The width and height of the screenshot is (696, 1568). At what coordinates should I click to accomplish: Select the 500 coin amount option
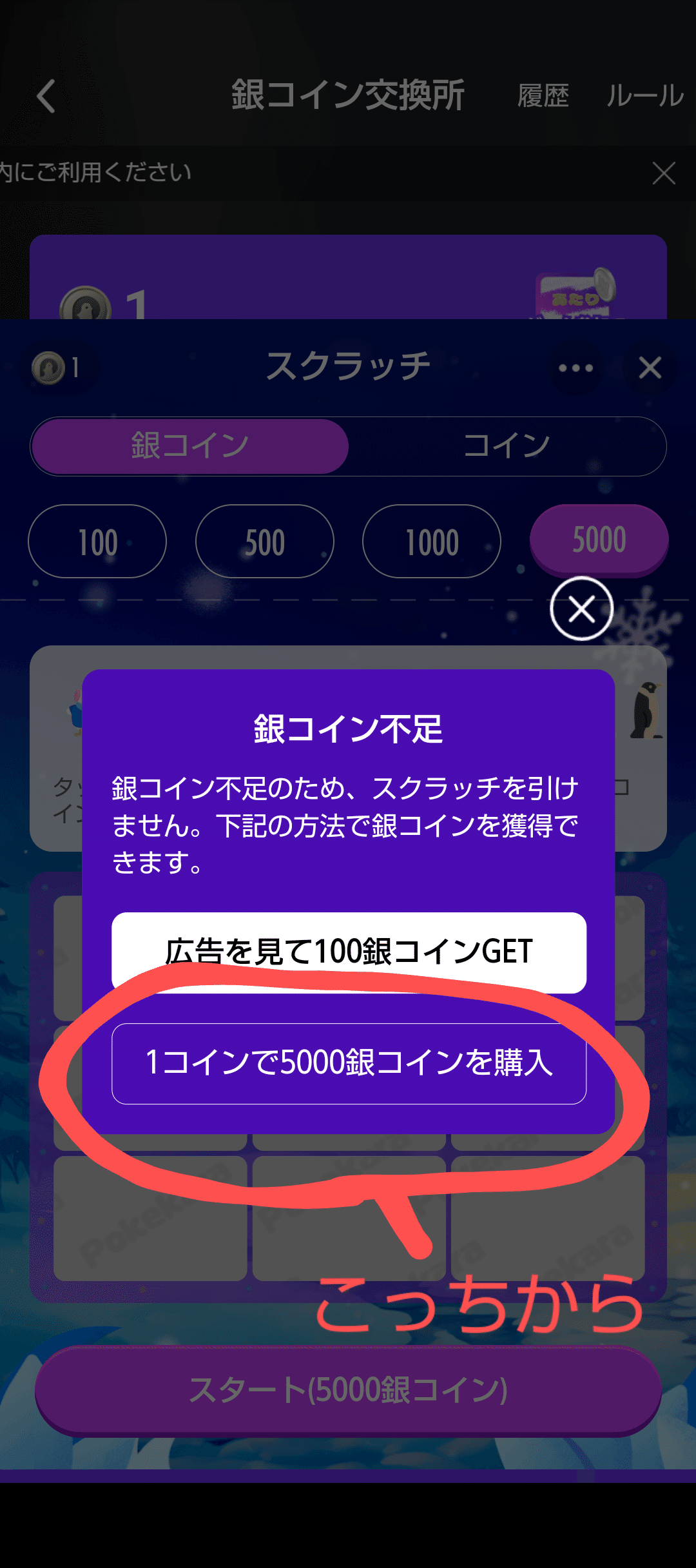264,542
